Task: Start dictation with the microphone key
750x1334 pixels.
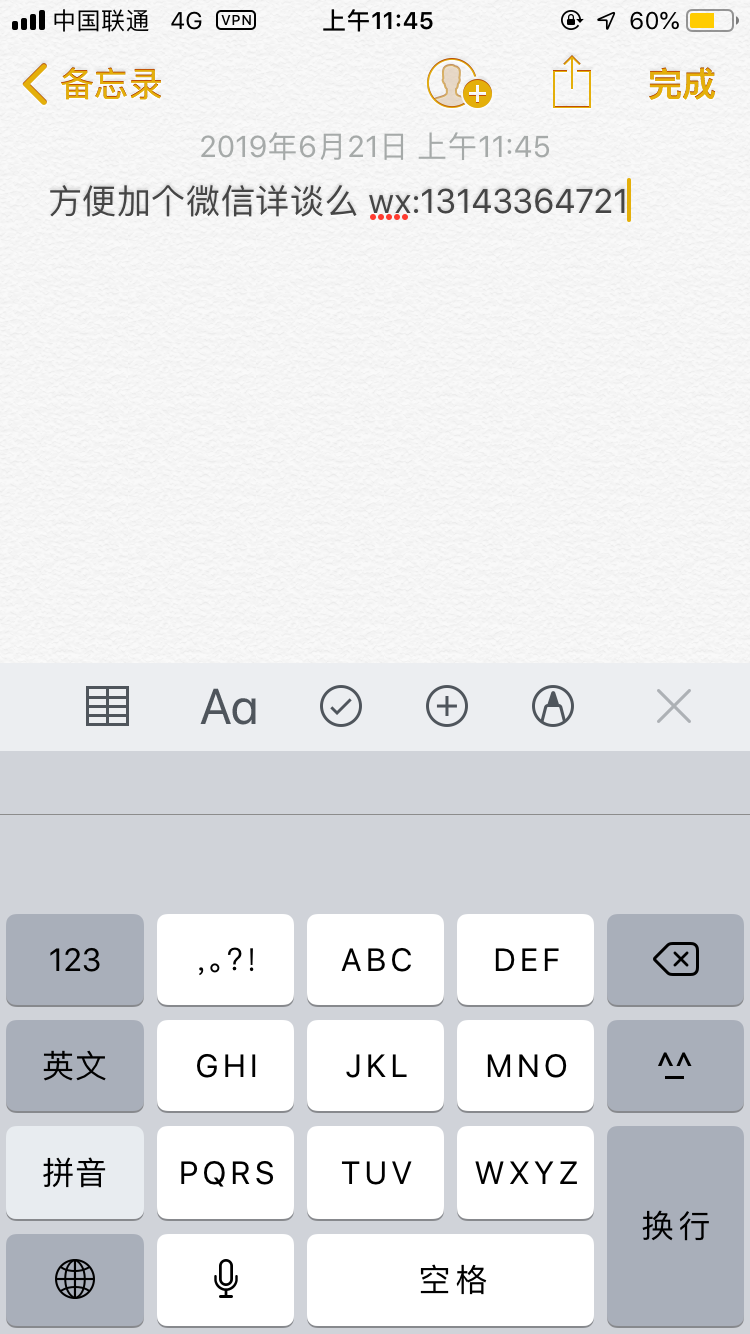Action: [x=226, y=1278]
